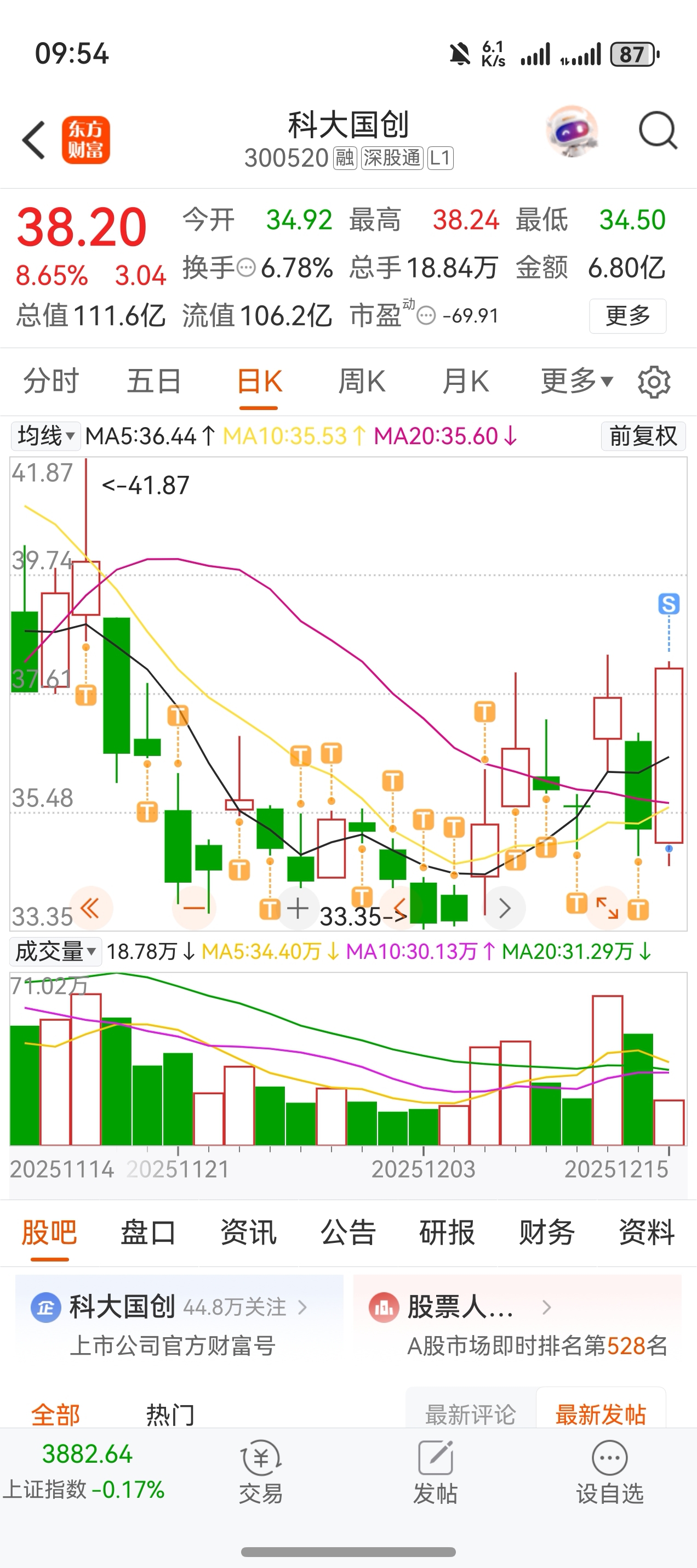Select the 月K chart tab

[x=465, y=382]
